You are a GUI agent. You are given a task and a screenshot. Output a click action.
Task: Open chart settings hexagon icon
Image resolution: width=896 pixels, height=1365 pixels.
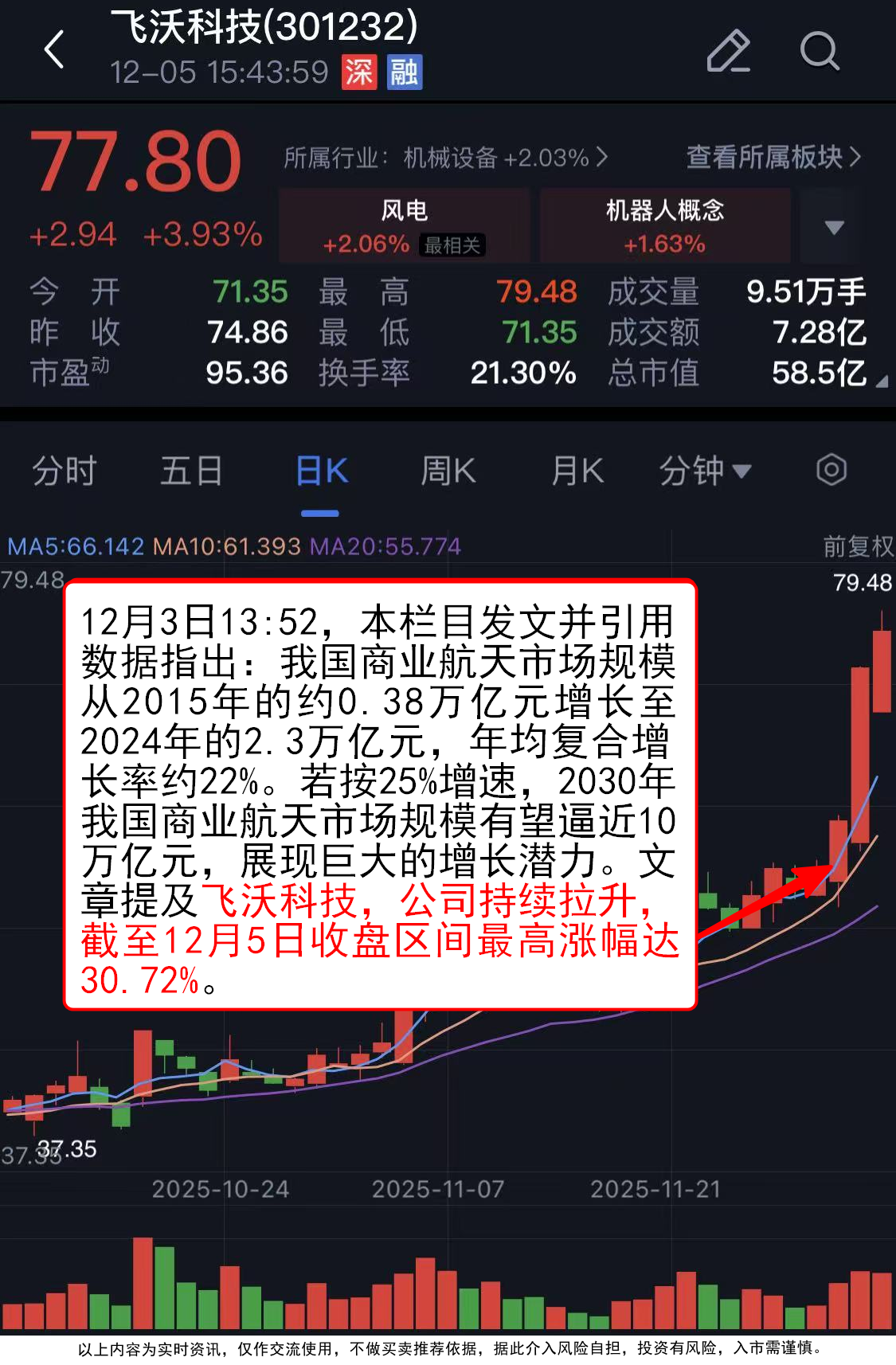tap(831, 470)
